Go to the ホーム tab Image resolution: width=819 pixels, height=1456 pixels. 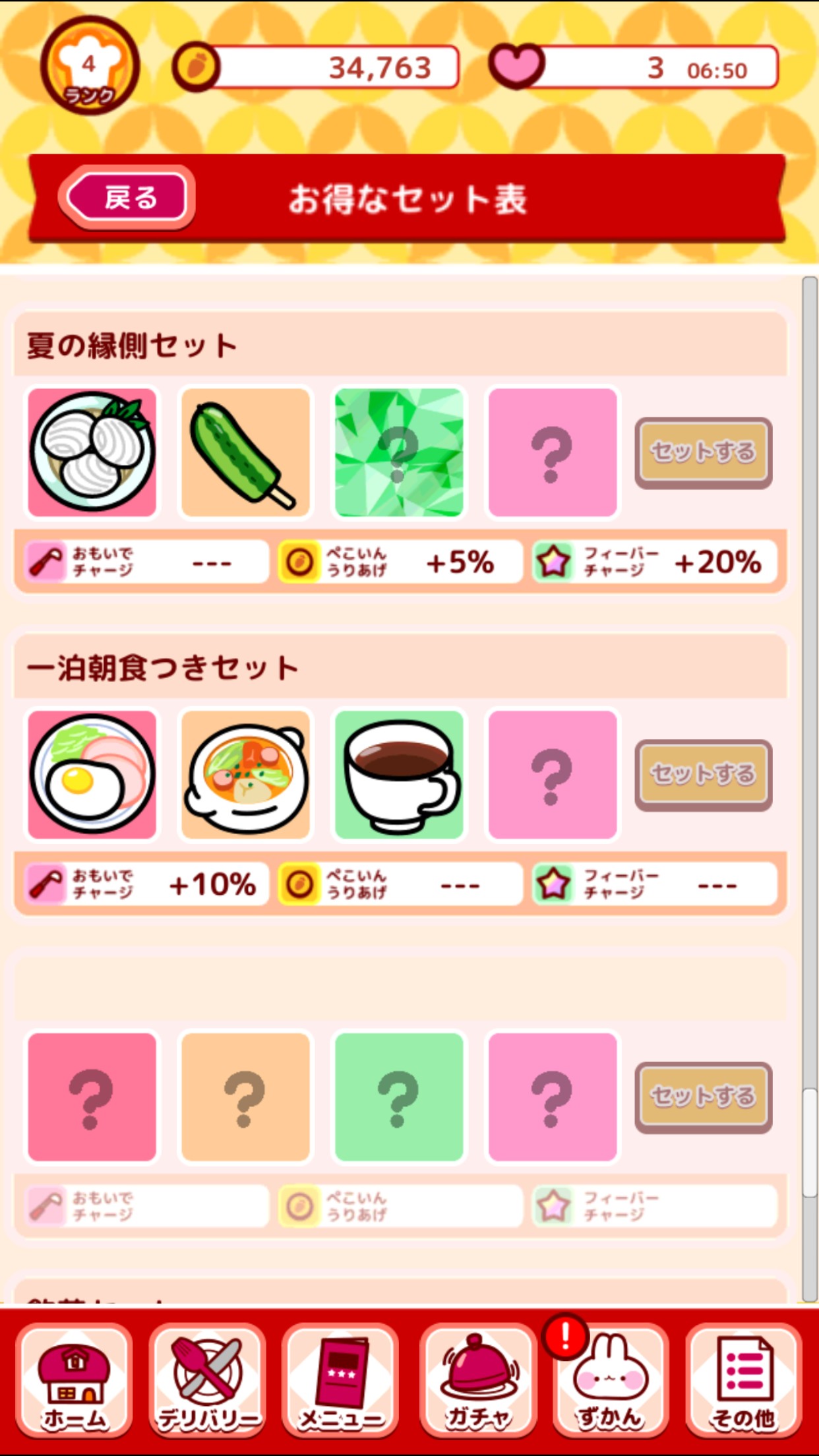tap(75, 1381)
